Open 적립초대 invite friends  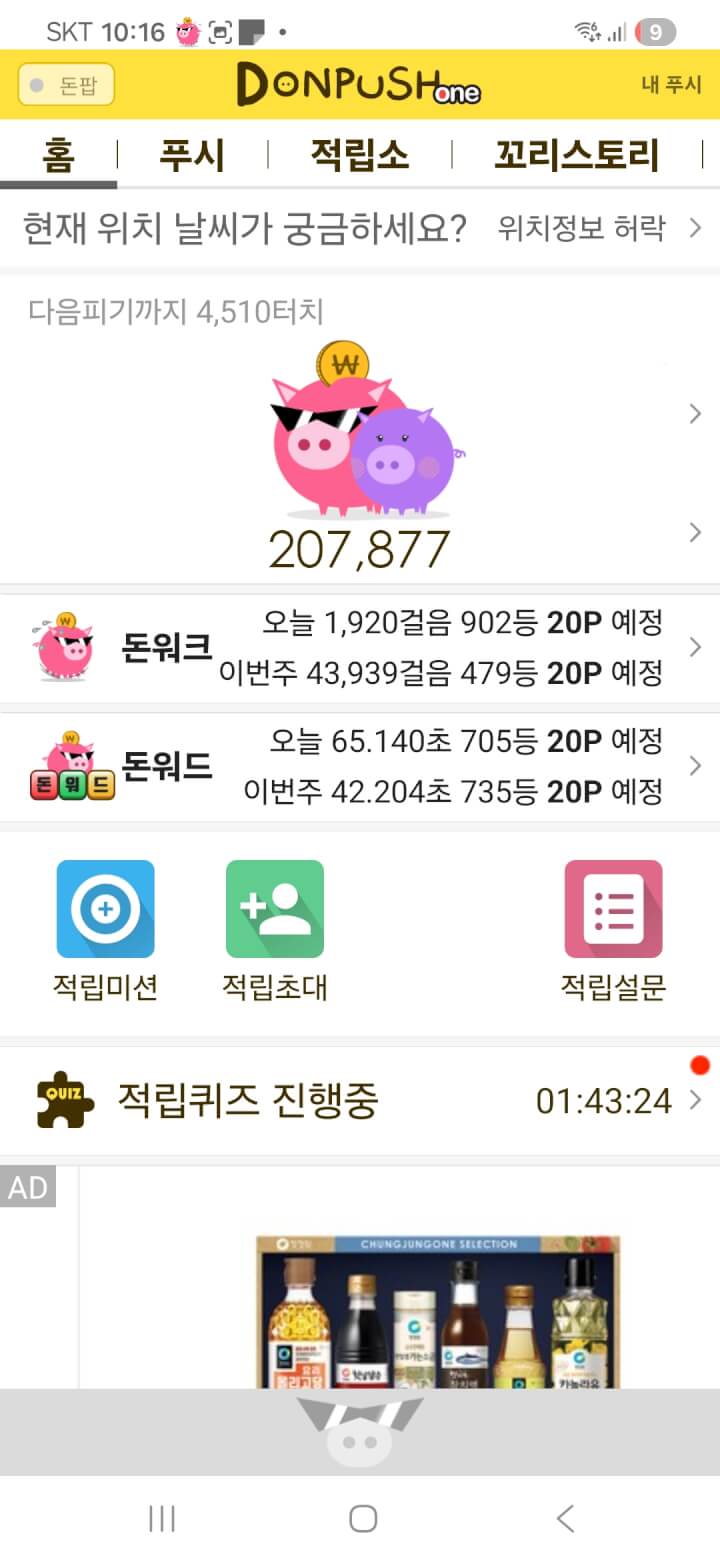pyautogui.click(x=274, y=930)
